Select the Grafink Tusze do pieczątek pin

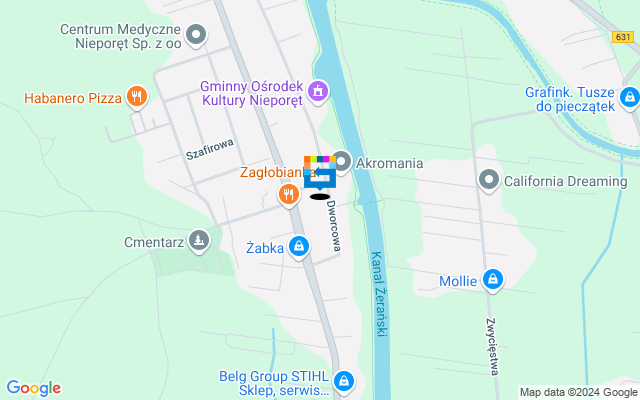[x=628, y=98]
